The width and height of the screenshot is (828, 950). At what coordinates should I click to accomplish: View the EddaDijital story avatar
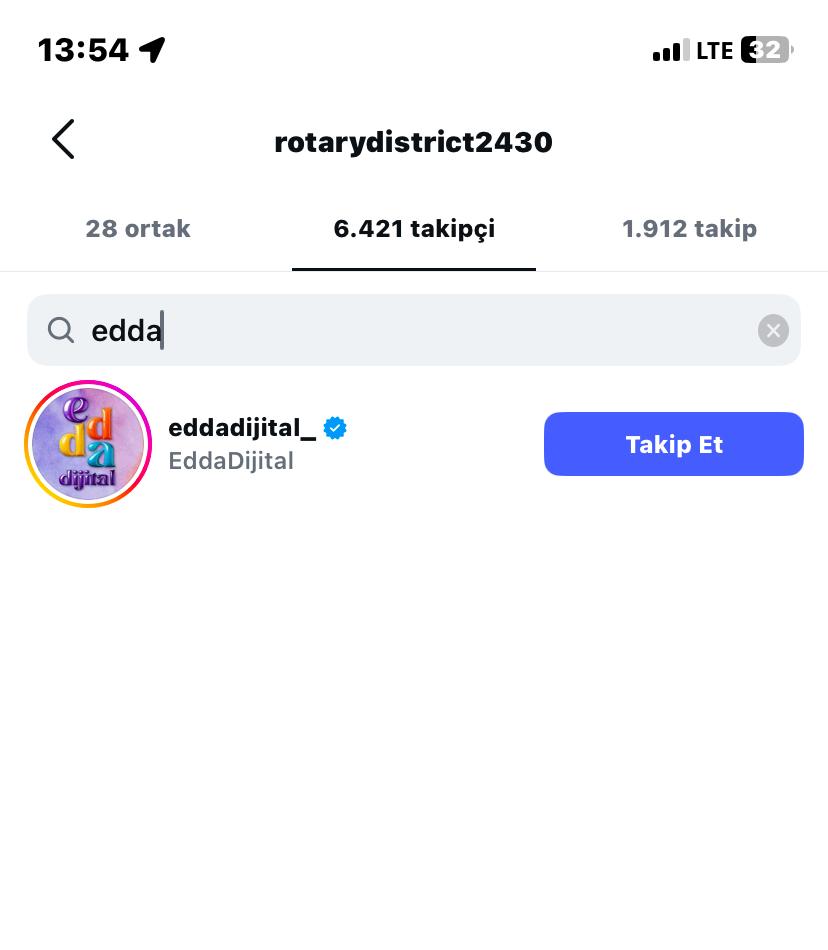[88, 444]
